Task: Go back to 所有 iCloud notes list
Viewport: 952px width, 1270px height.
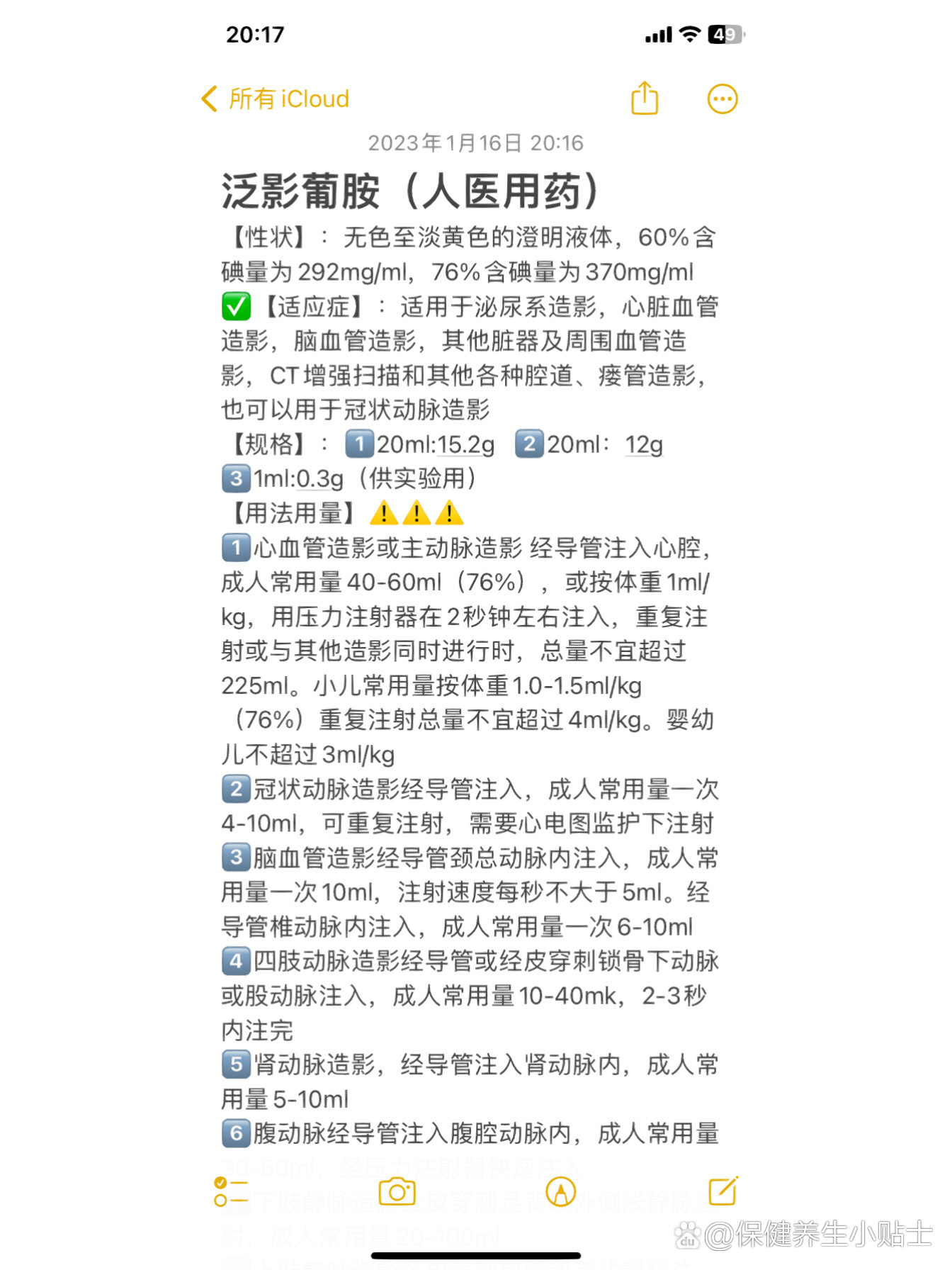Action: tap(275, 99)
